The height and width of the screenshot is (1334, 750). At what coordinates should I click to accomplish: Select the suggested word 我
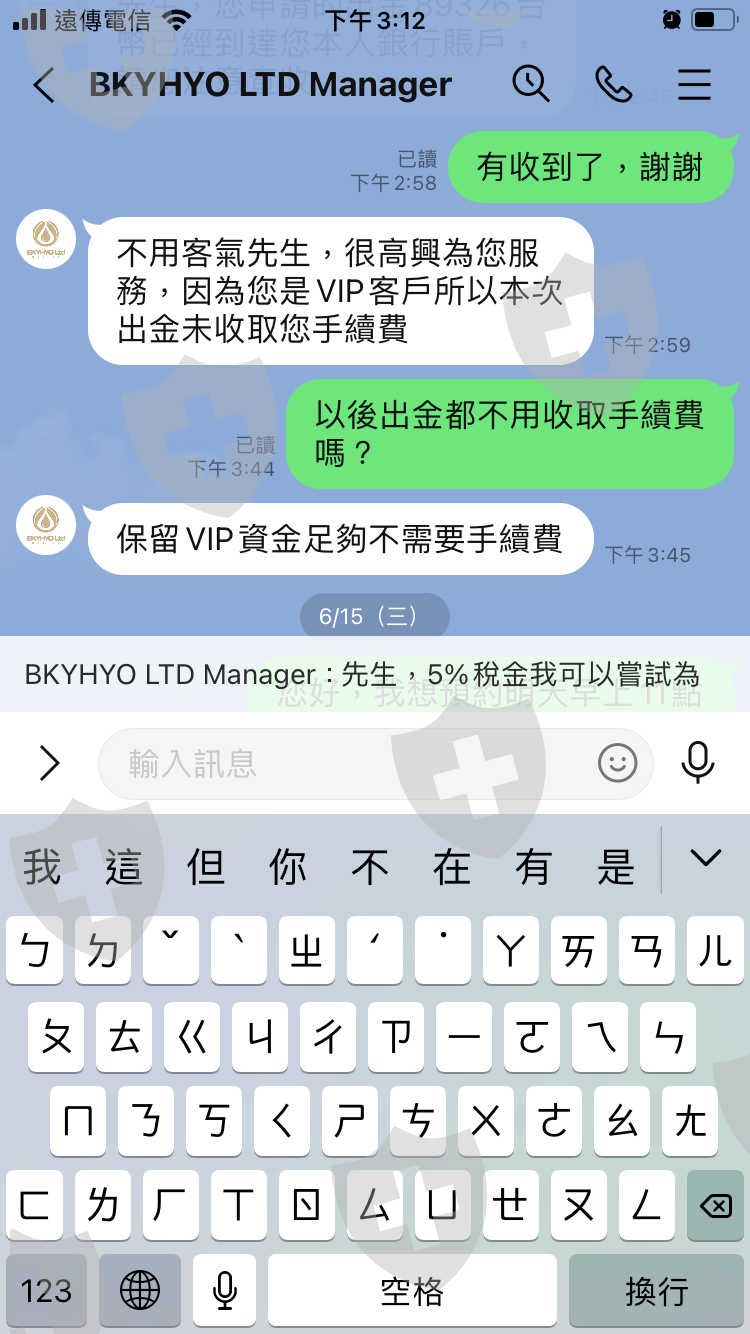coord(42,866)
